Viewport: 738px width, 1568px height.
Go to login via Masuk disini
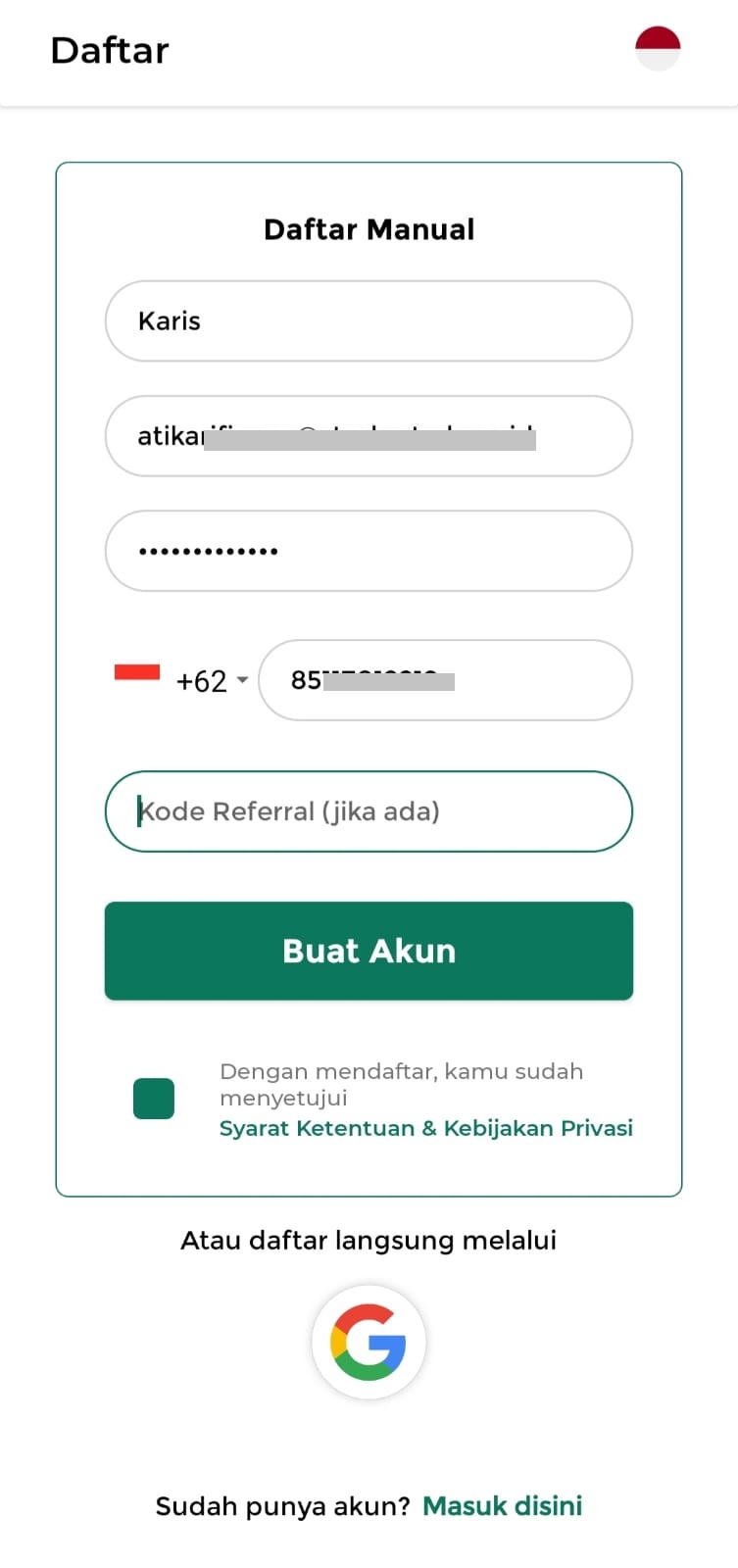point(502,1505)
